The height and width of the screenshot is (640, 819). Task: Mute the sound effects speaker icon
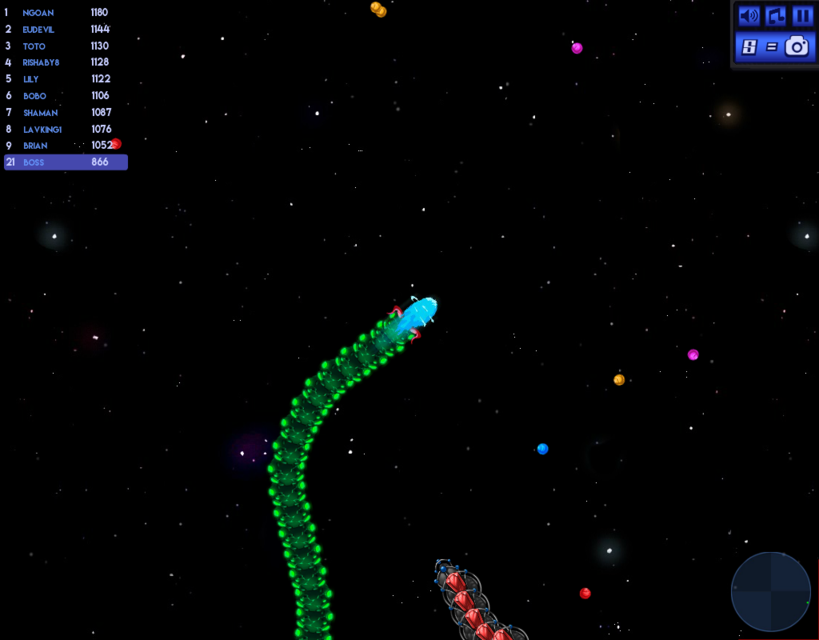coord(748,16)
